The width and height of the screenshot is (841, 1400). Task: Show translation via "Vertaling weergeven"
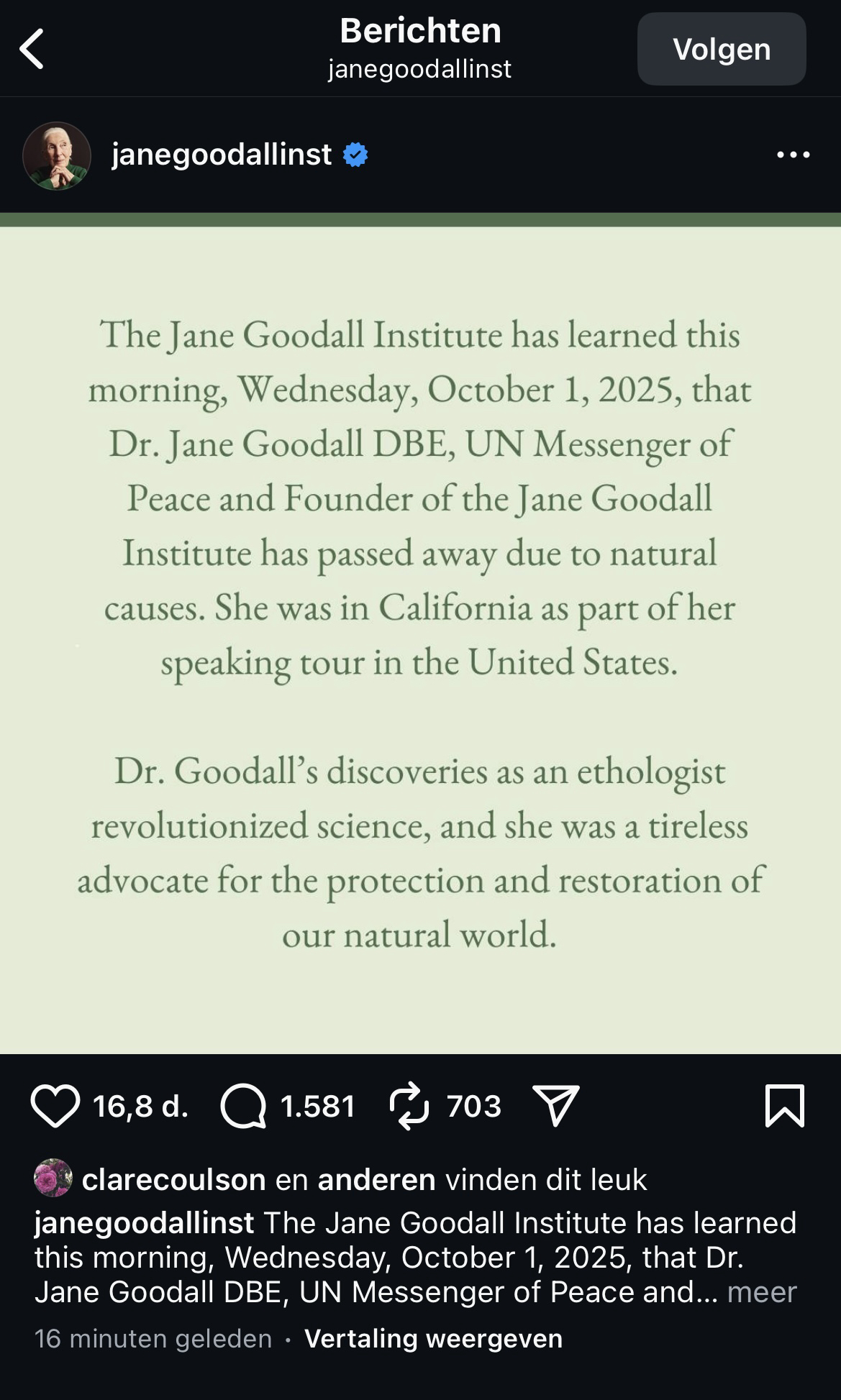433,1338
